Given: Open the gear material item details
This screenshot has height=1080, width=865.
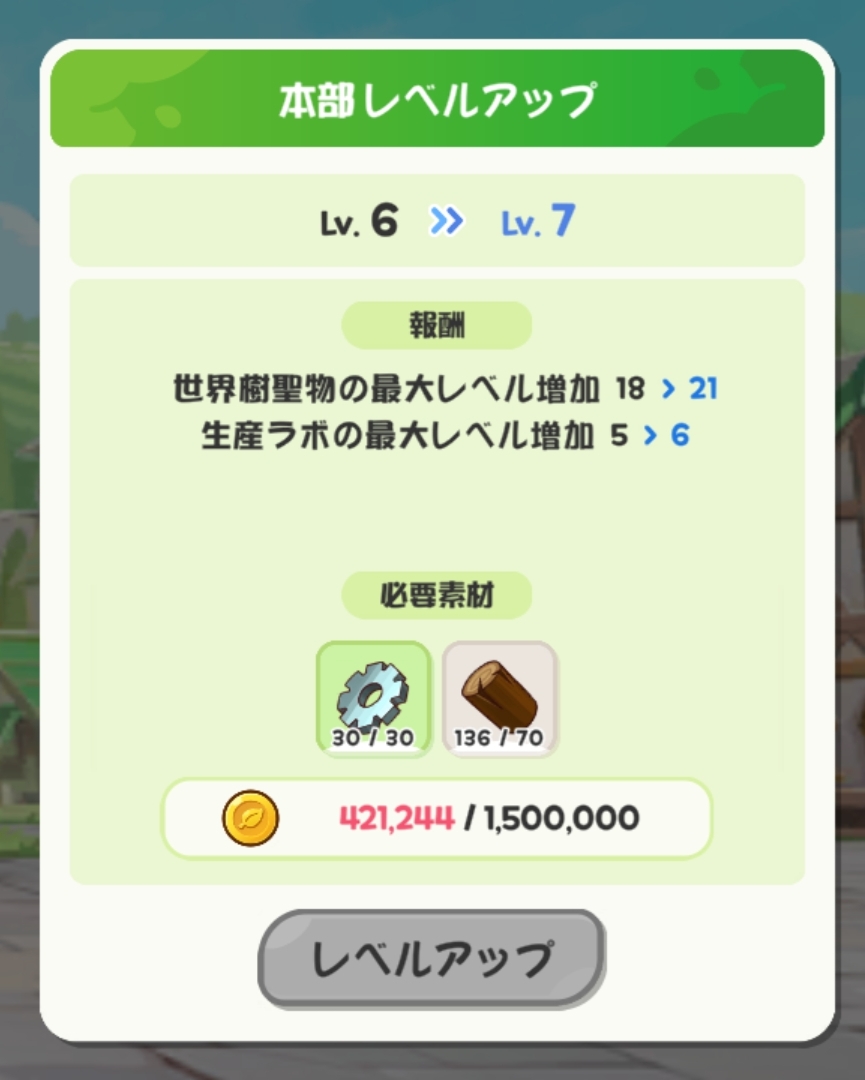Looking at the screenshot, I should (373, 698).
